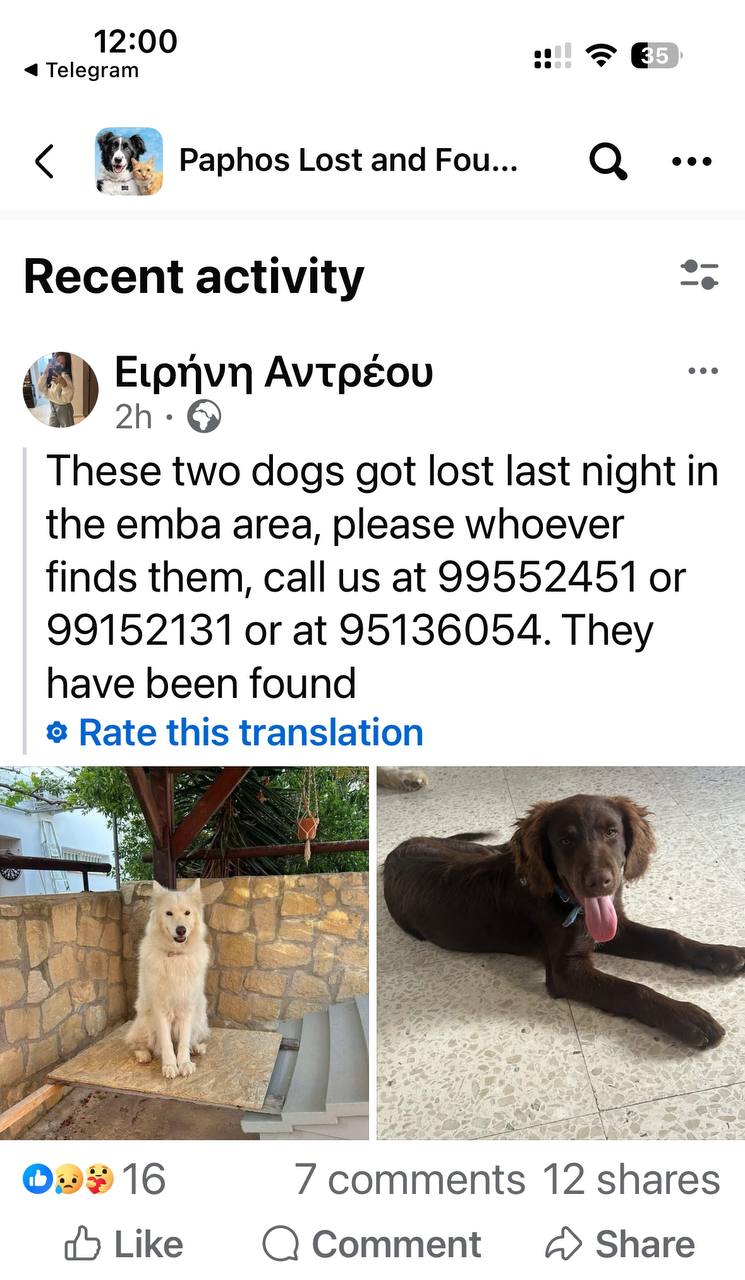Comment on the lost dogs post
Screen dimensions: 745x1280
pos(372,1244)
